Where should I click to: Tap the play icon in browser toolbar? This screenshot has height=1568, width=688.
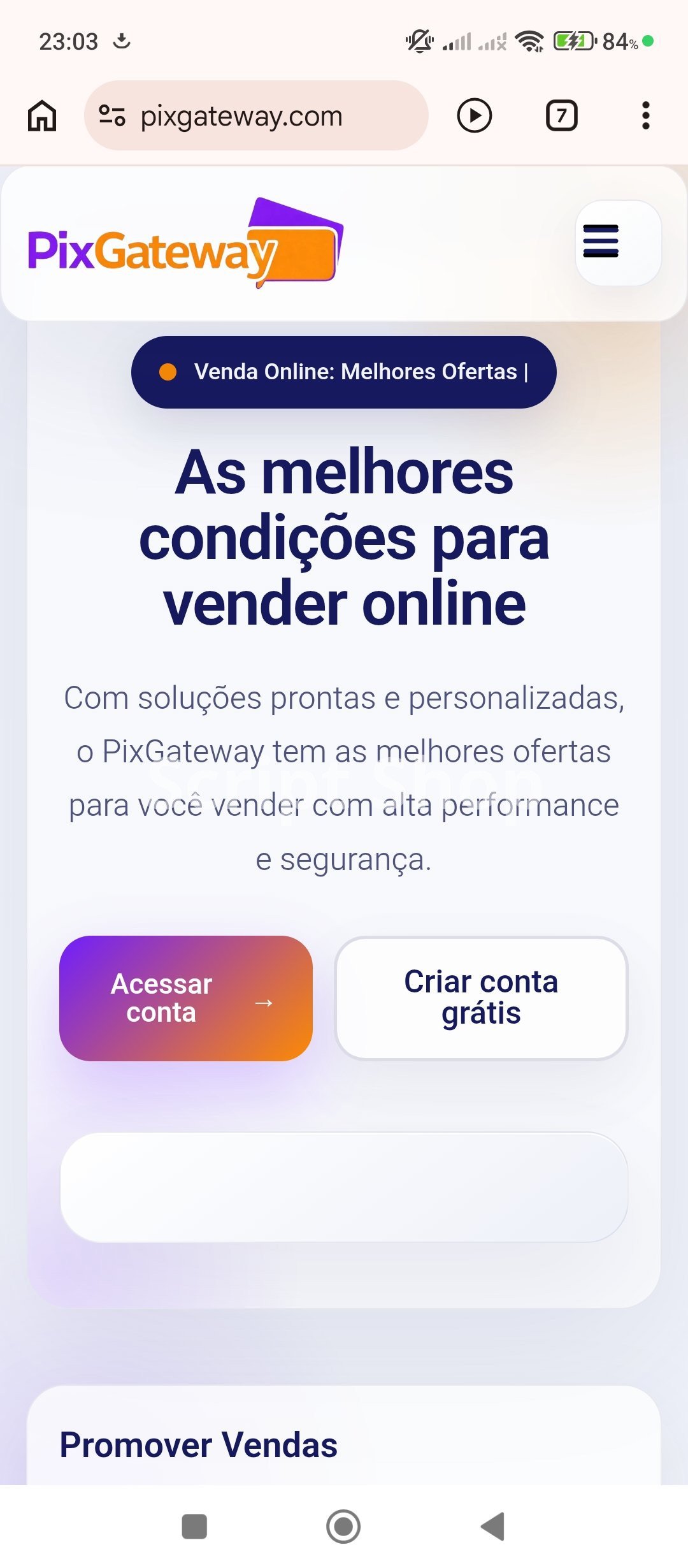(475, 116)
